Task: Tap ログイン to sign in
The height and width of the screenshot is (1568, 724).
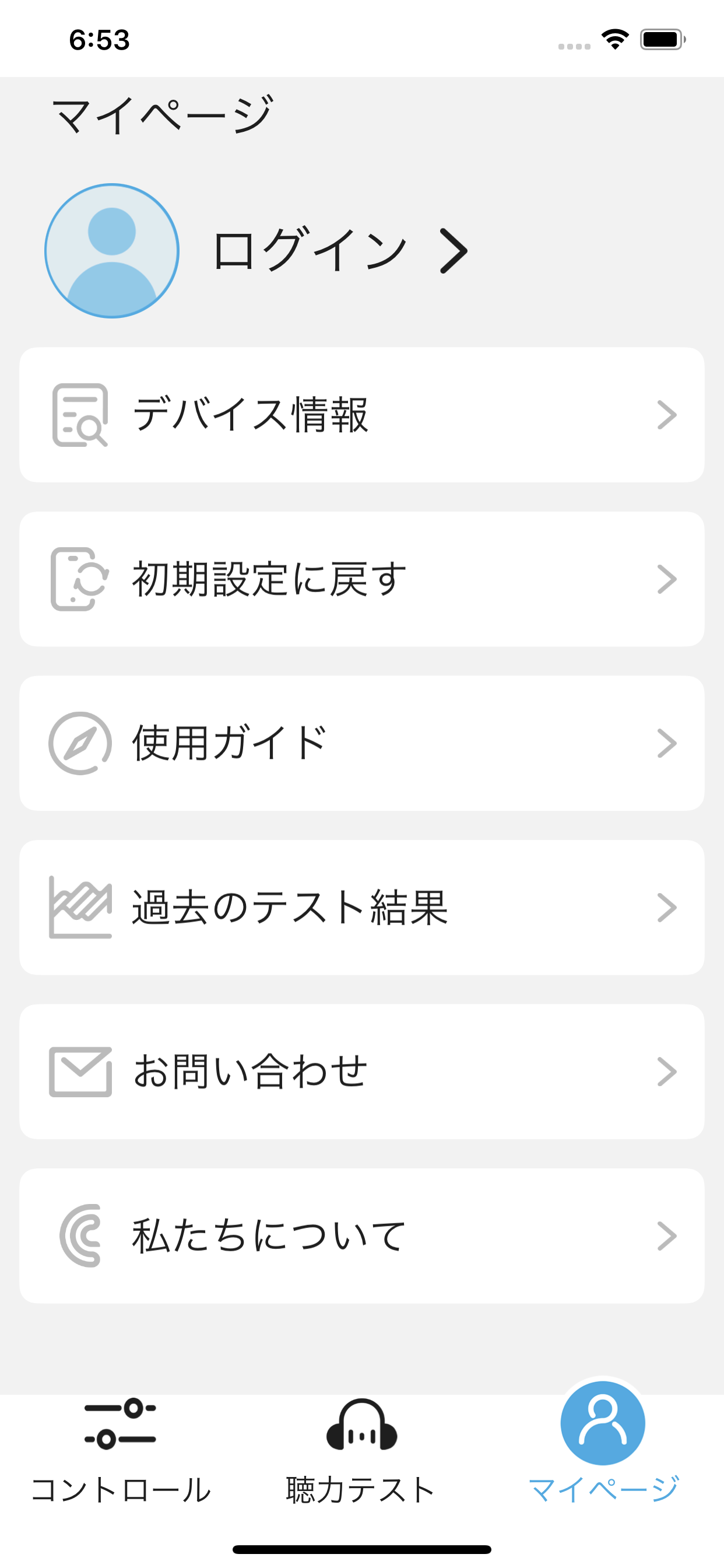Action: tap(339, 250)
